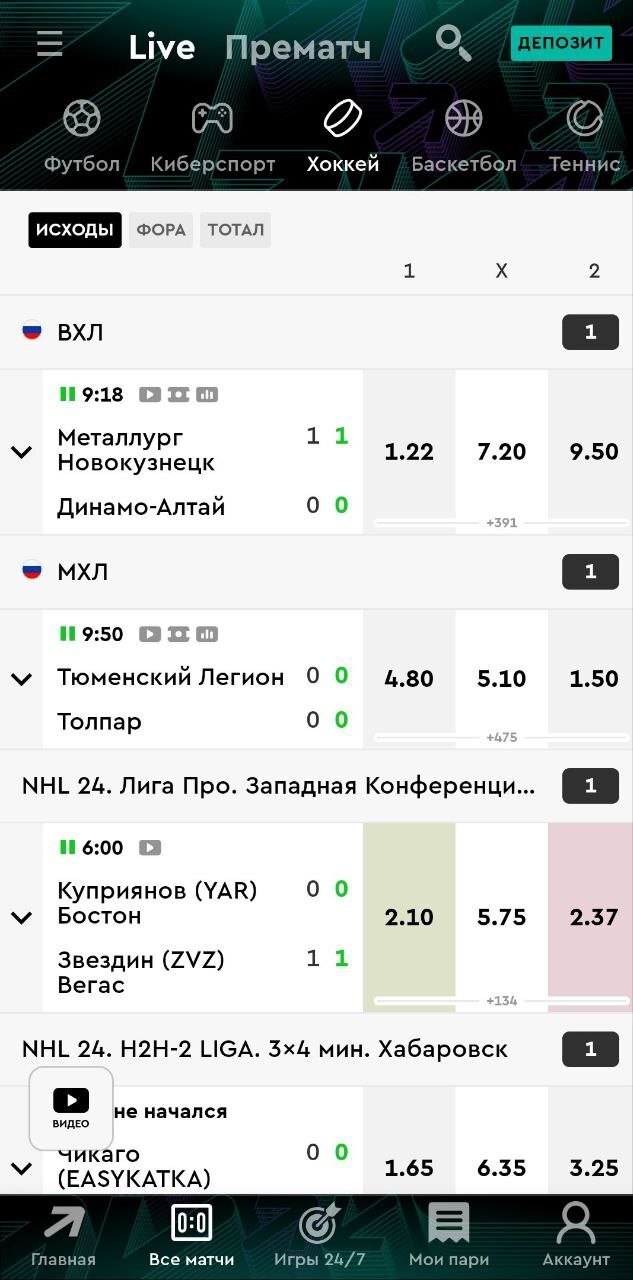Bet 1.22 on Металлург Новокузнецк win
Viewport: 633px width, 1280px height.
point(409,452)
